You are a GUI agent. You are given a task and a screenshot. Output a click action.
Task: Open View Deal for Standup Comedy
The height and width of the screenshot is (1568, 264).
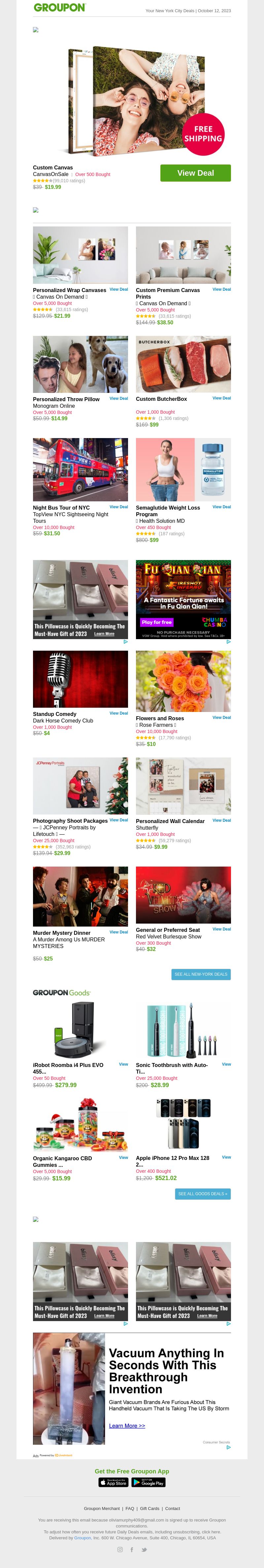[118, 713]
